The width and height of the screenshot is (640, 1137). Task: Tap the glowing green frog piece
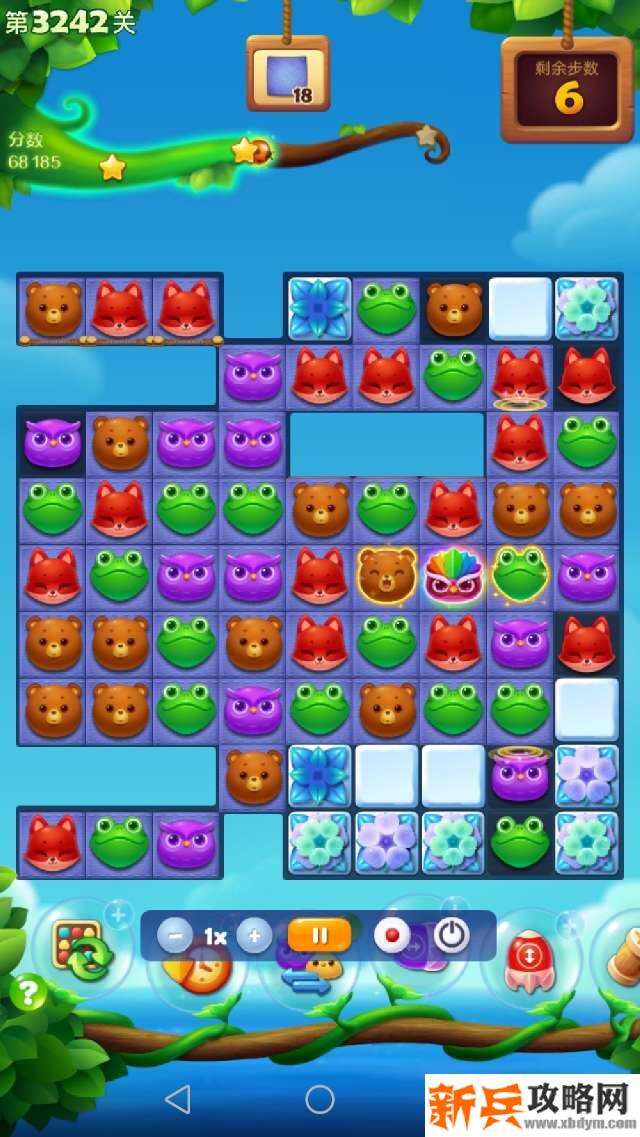520,574
